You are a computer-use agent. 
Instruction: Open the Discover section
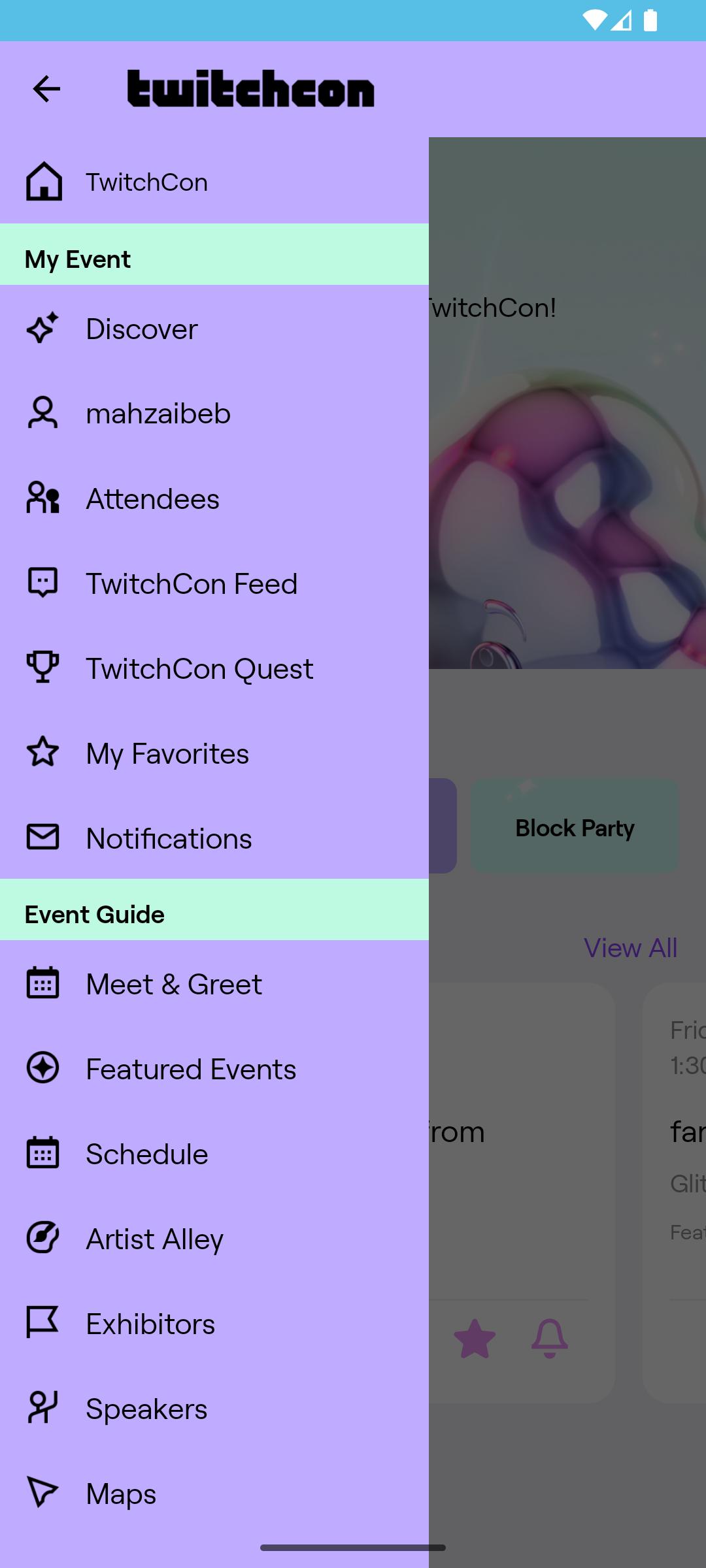142,329
